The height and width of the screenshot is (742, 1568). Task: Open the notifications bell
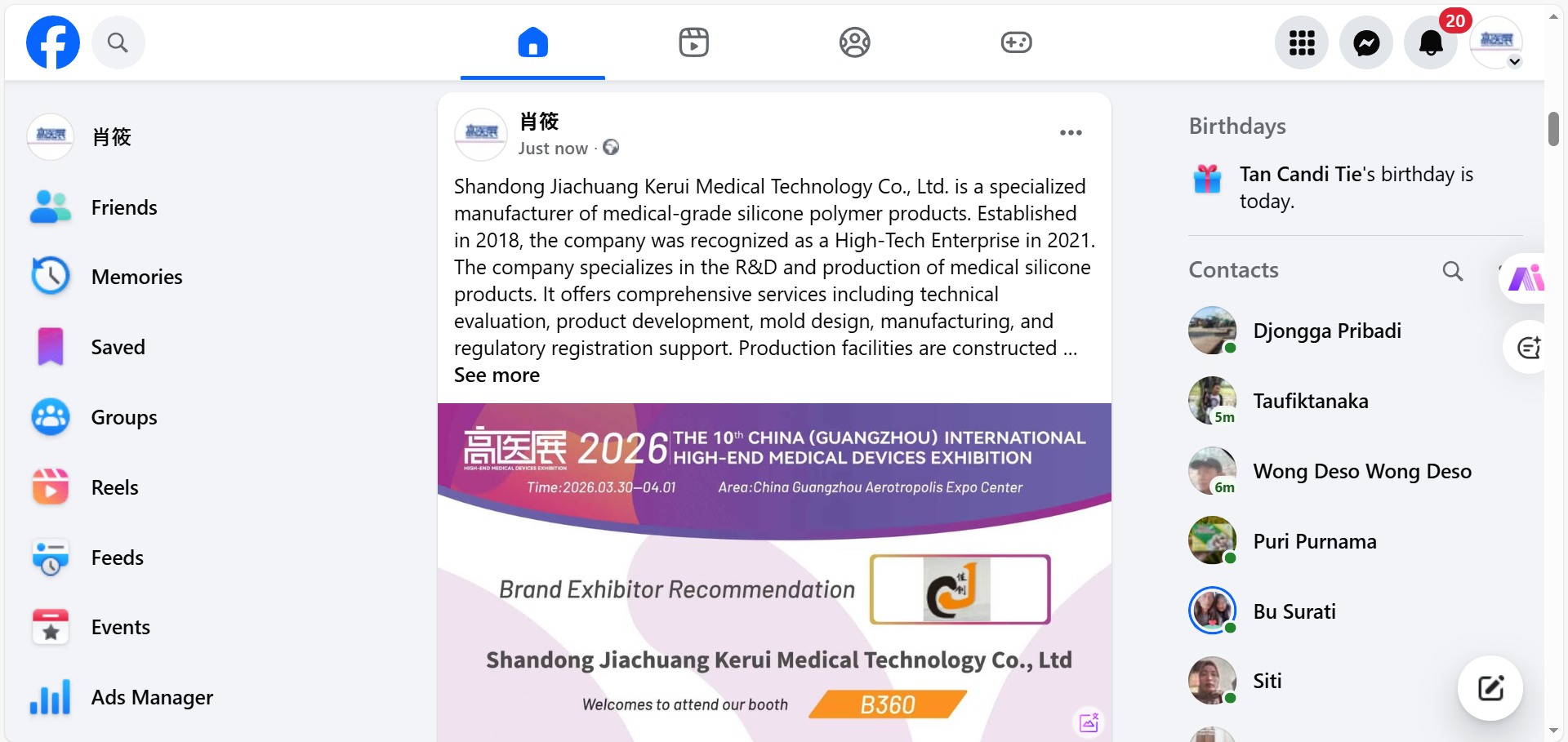[x=1430, y=42]
